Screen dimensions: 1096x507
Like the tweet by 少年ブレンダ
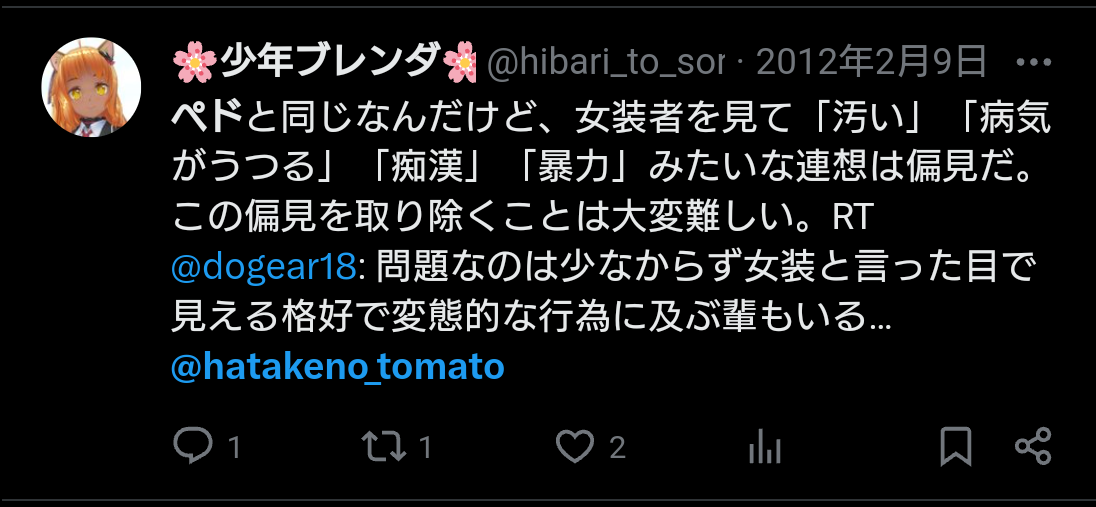(x=575, y=446)
